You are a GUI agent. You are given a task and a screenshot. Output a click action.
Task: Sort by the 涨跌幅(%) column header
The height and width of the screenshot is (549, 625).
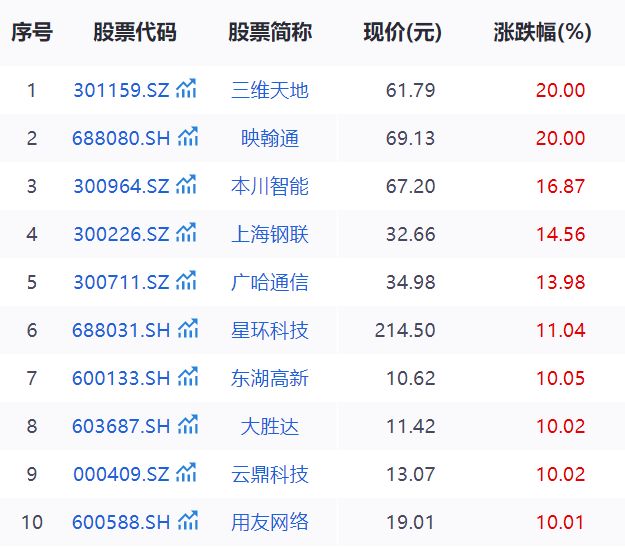click(x=543, y=33)
